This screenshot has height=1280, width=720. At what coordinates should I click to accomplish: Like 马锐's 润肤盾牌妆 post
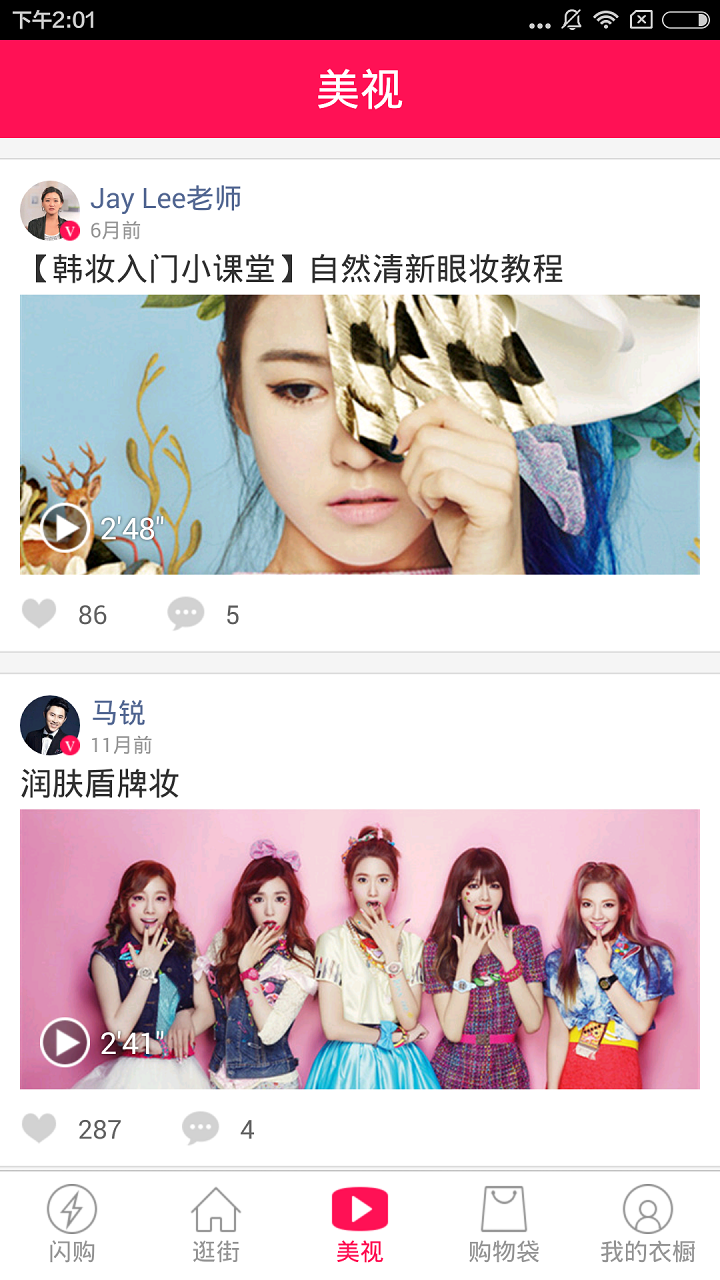[40, 1129]
